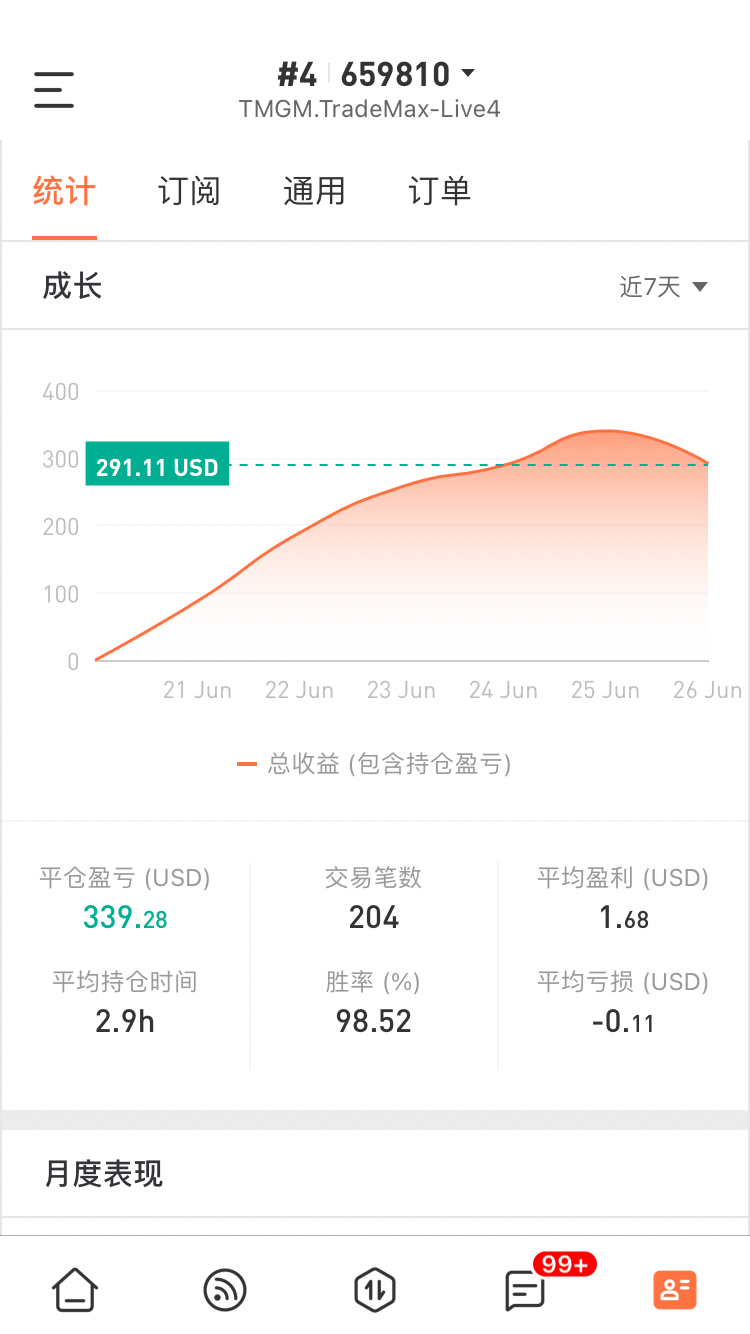The height and width of the screenshot is (1334, 750).
Task: Open the profile card tab in bottom bar
Action: 675,1290
